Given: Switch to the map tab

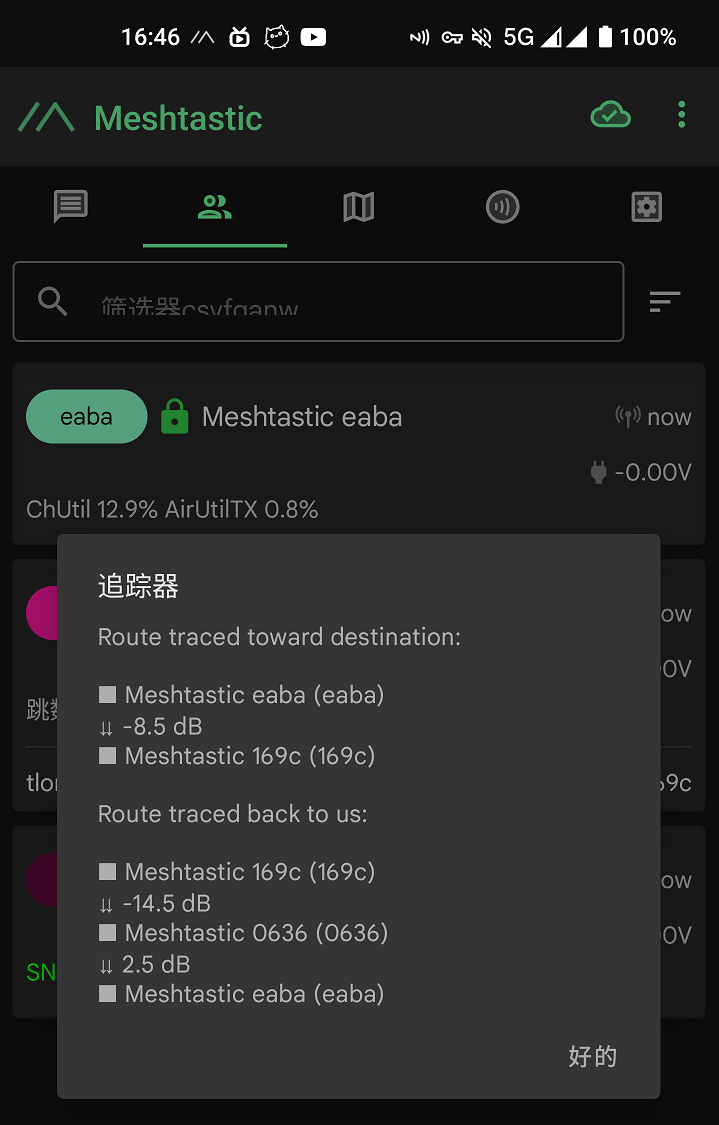Looking at the screenshot, I should 358,207.
